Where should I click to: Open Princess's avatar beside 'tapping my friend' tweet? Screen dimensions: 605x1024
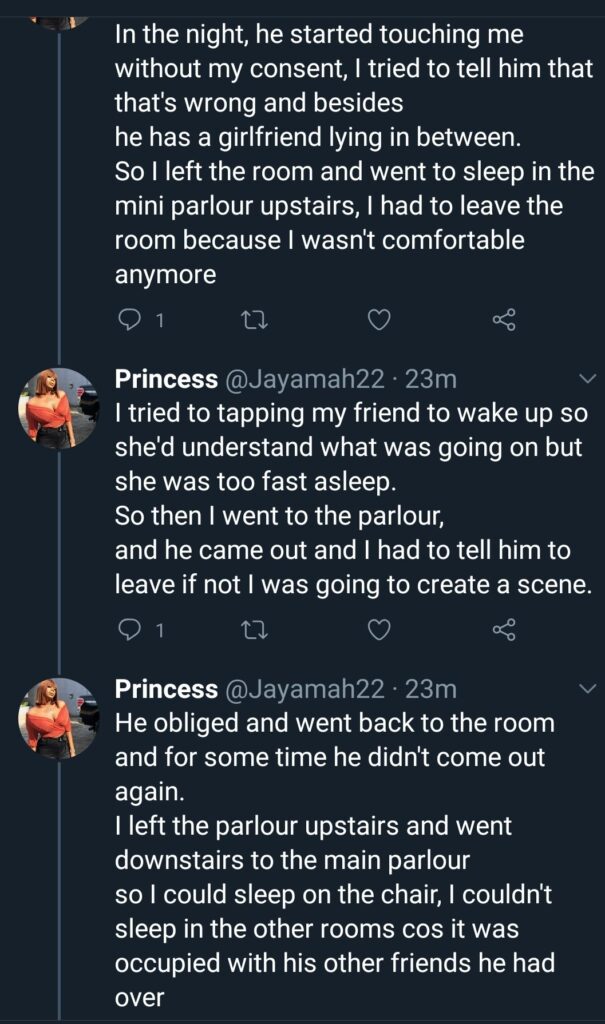point(59,409)
